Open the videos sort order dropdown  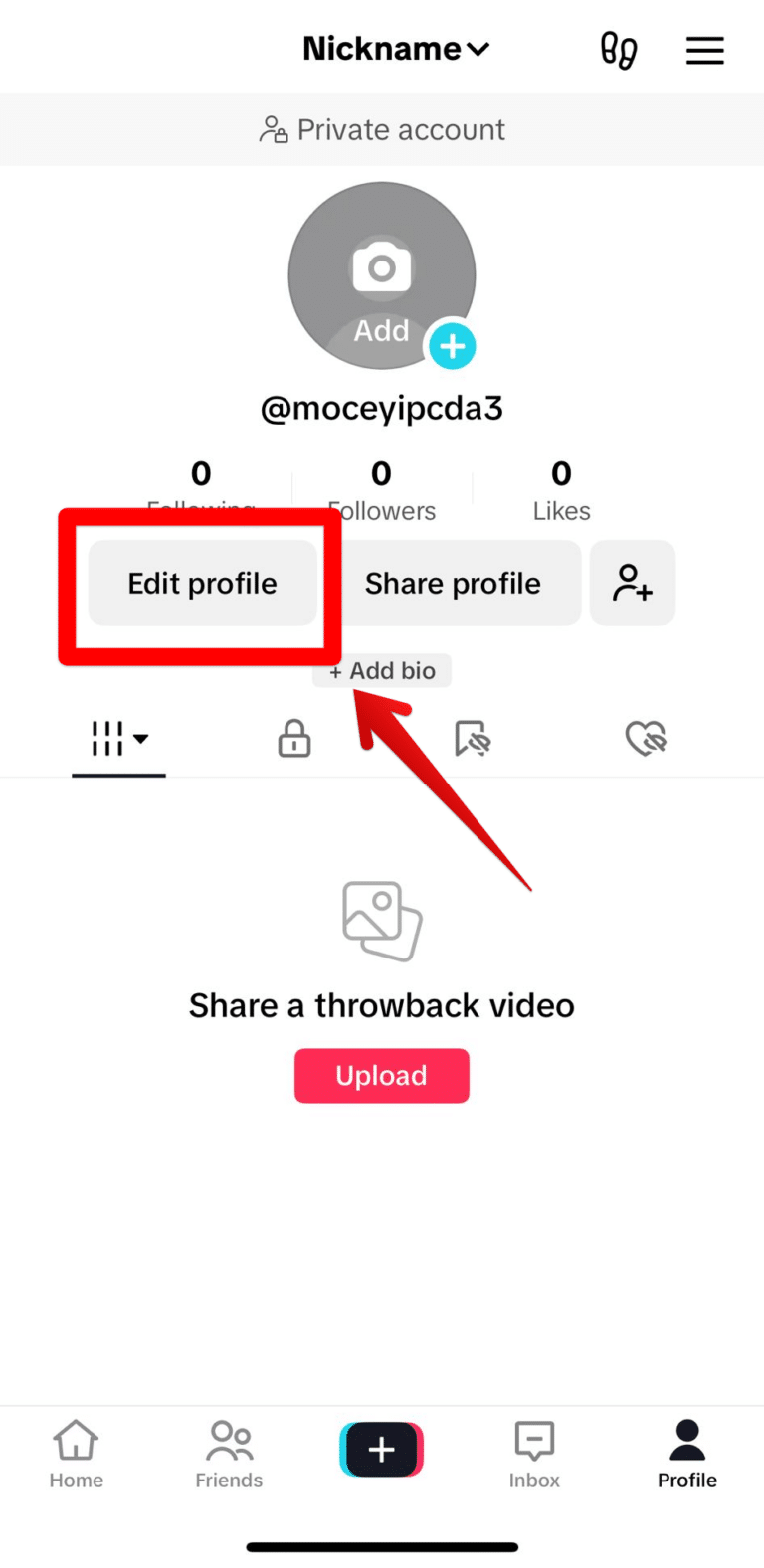[x=140, y=738]
